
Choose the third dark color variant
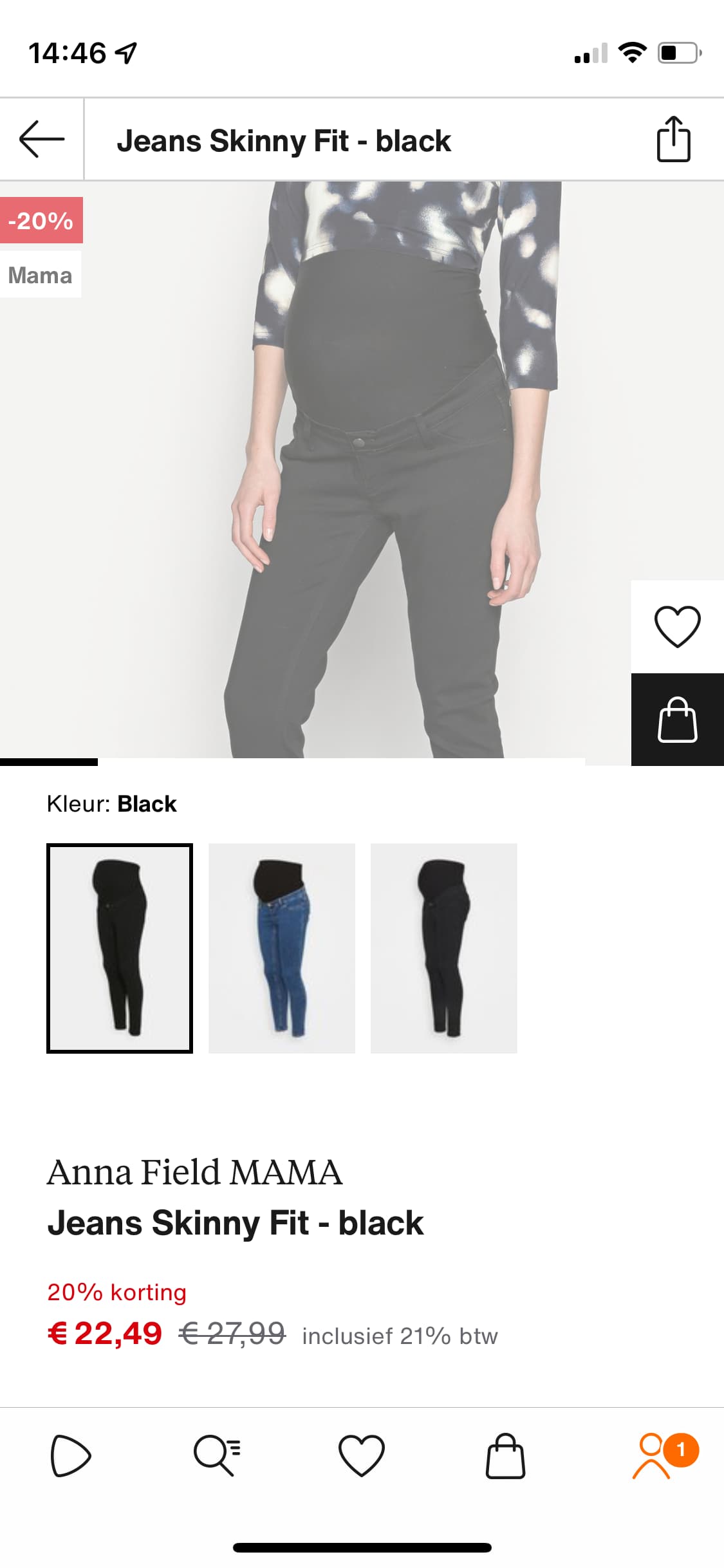click(x=444, y=948)
